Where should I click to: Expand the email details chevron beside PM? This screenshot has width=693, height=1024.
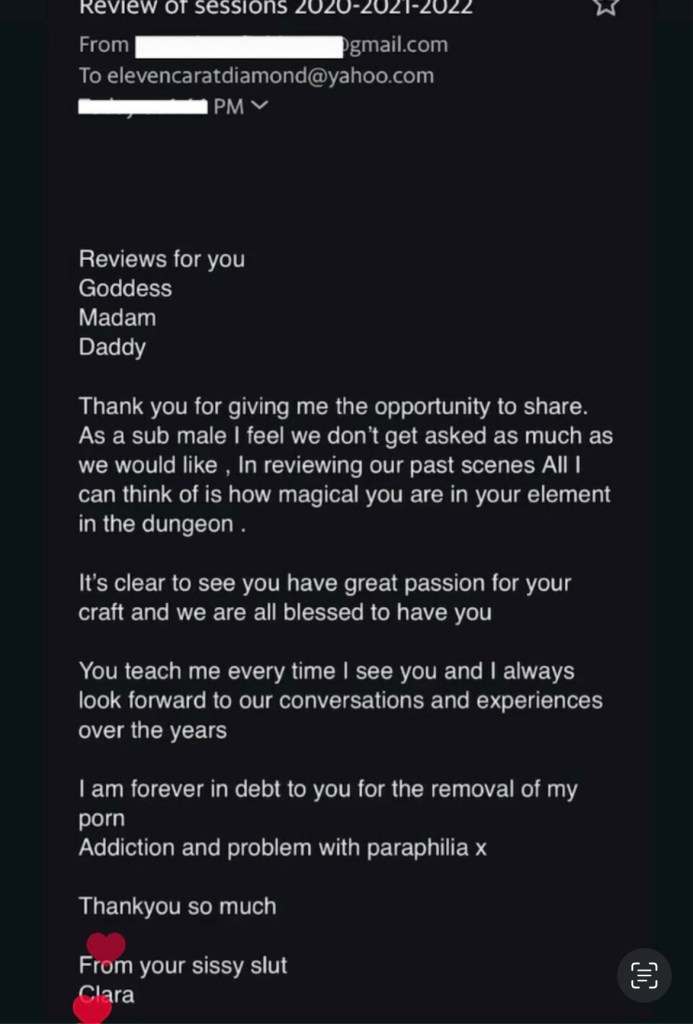coord(259,105)
